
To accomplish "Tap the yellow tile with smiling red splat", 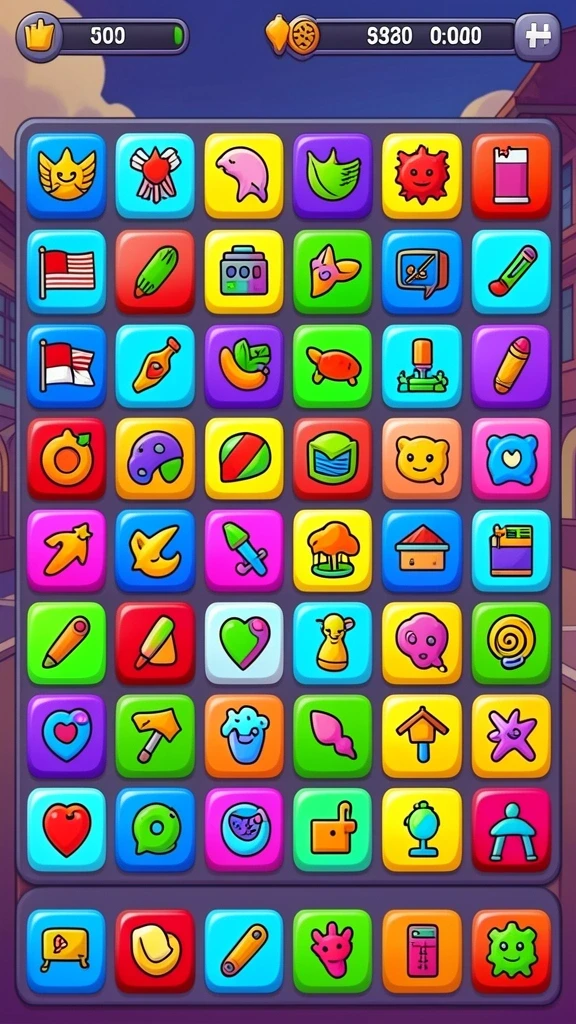I will pyautogui.click(x=422, y=176).
